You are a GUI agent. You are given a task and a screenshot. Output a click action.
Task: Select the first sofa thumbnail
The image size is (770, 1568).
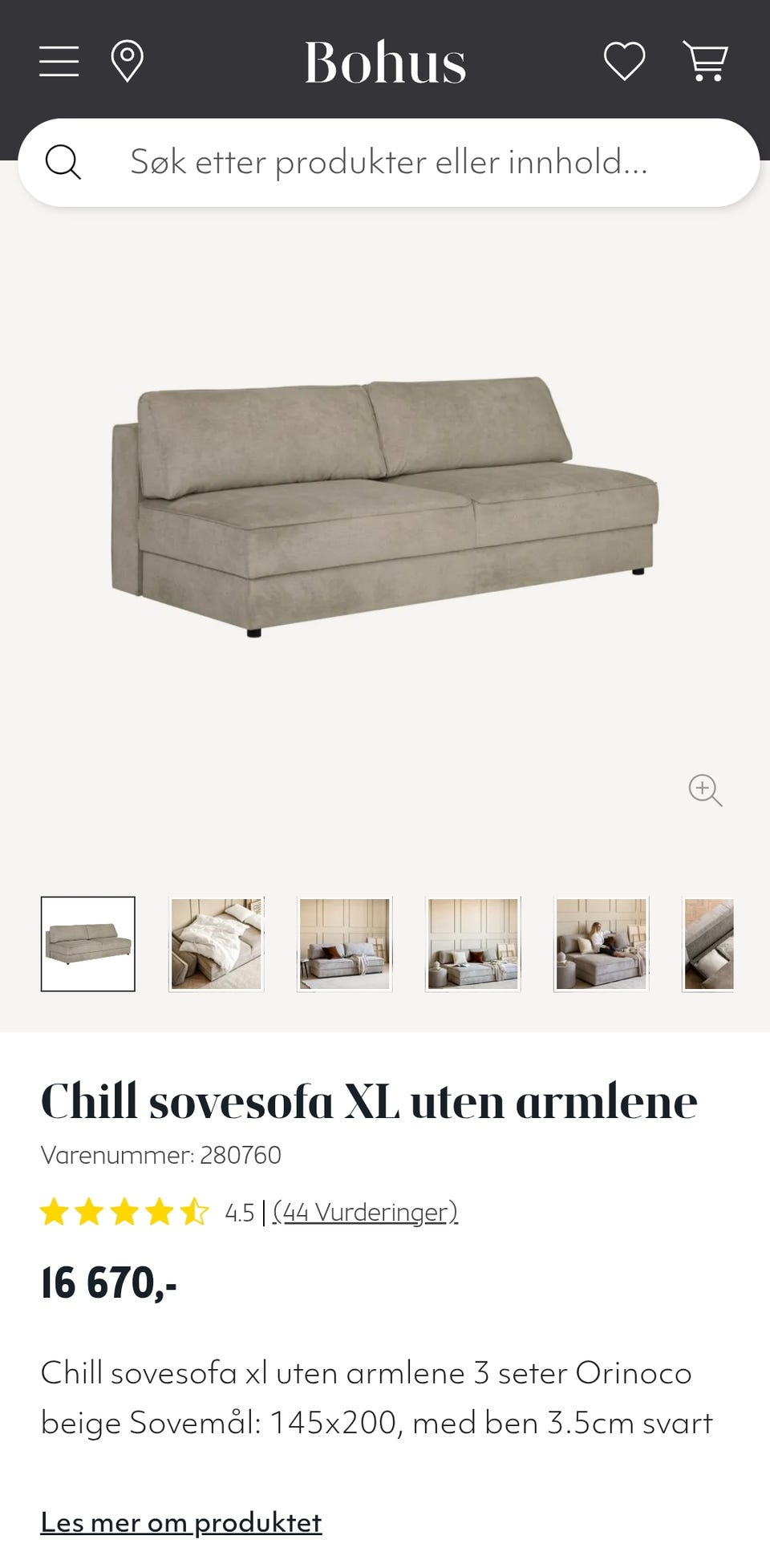pos(87,943)
